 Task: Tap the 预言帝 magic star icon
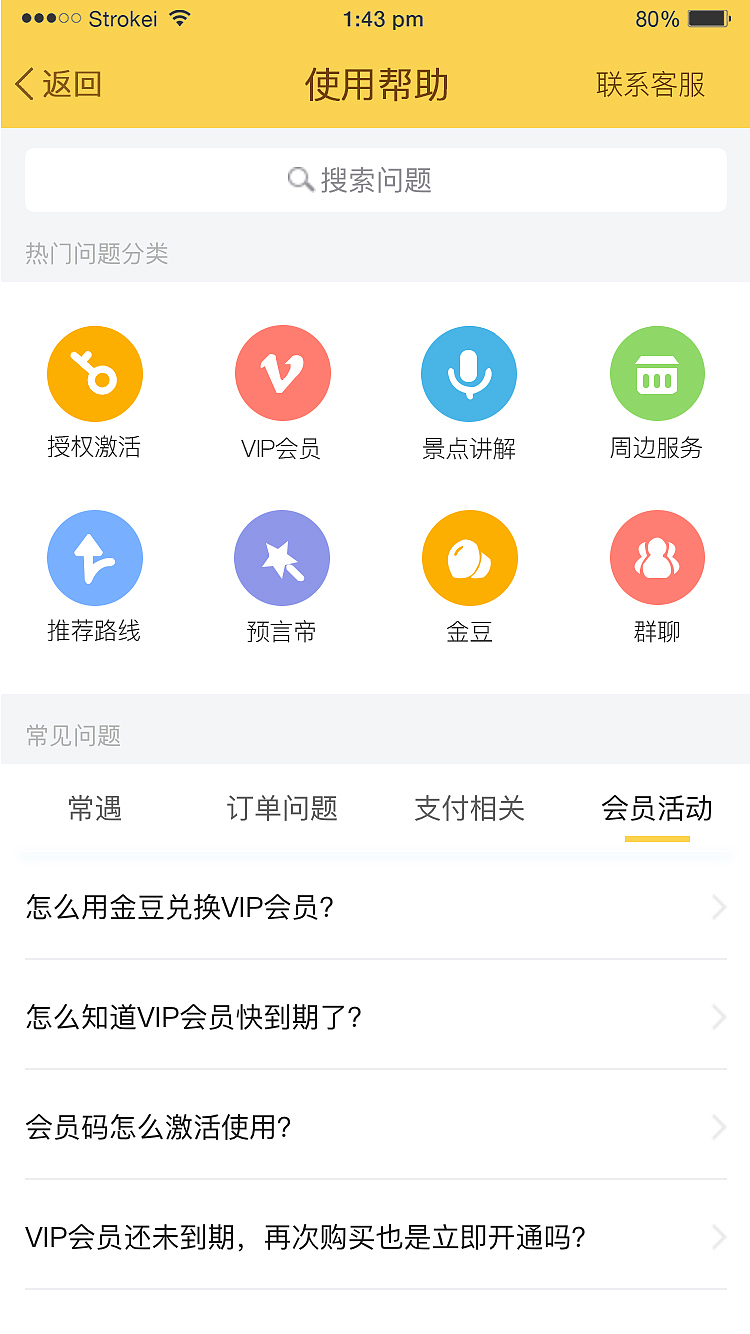(x=282, y=557)
